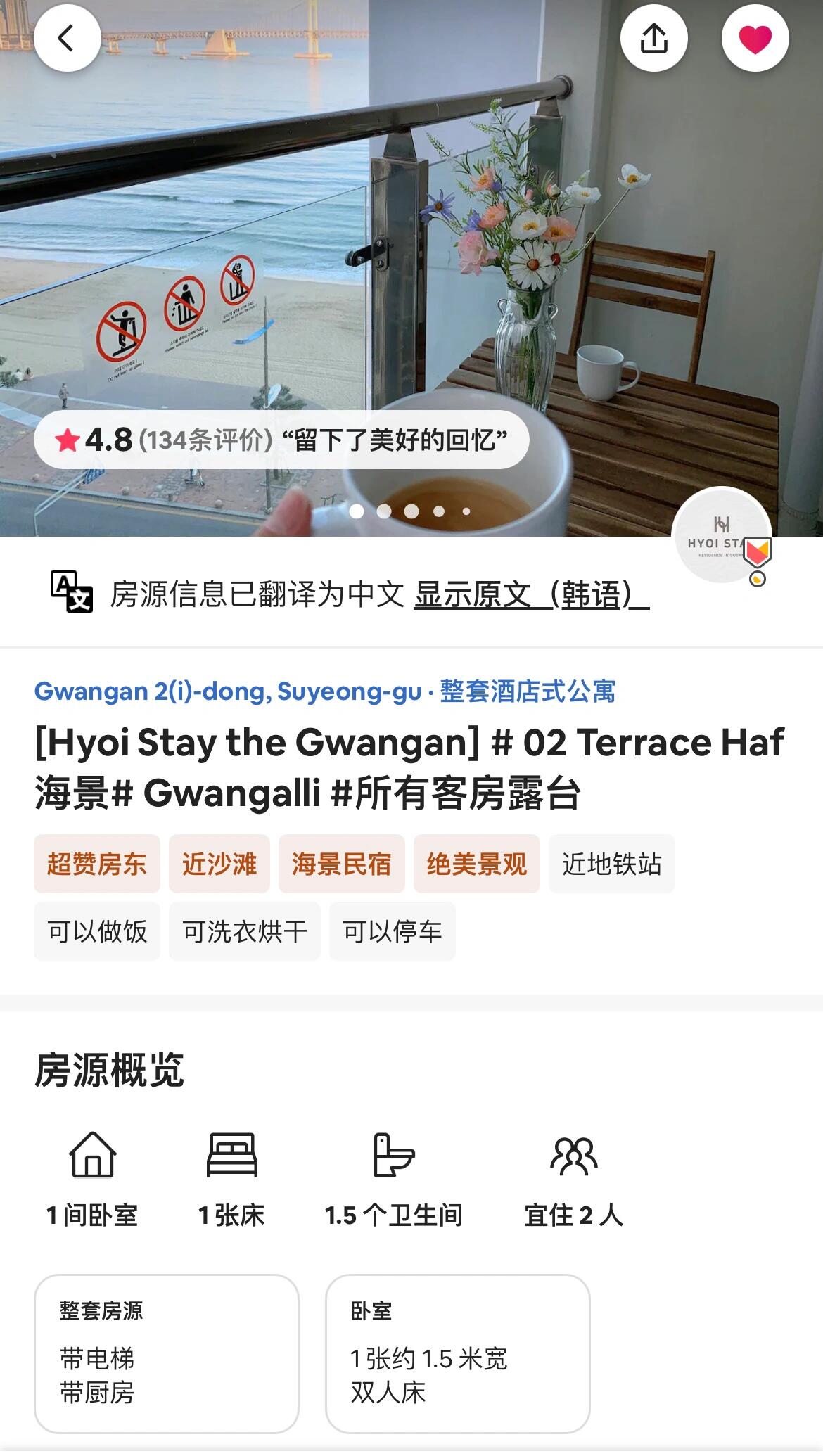Open the 卧室 bed details card
The width and height of the screenshot is (823, 1456).
coord(457,1353)
